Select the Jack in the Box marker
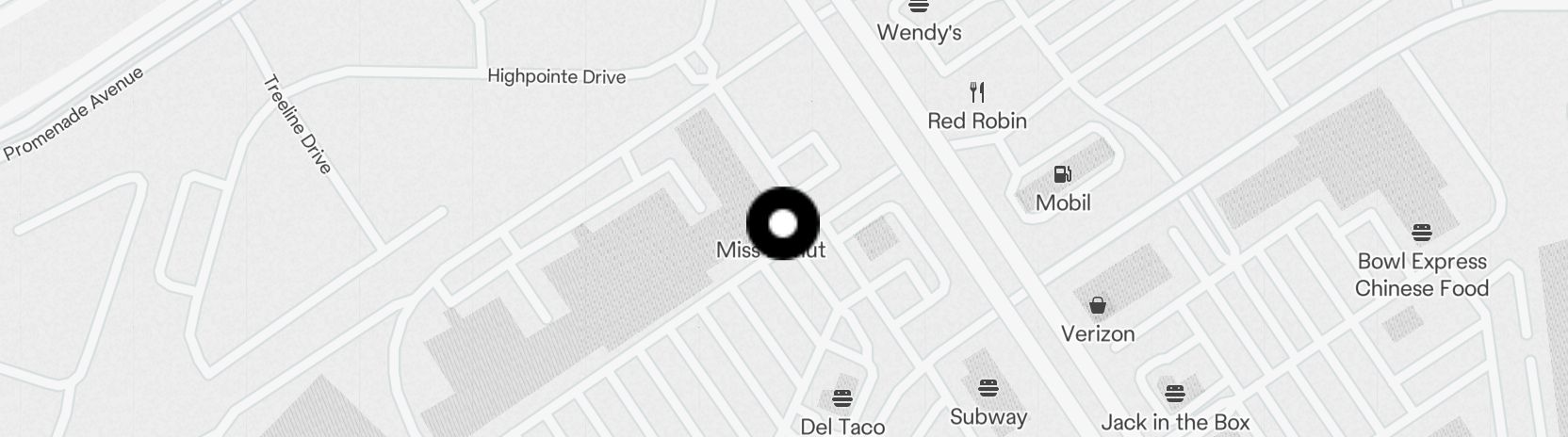Screen dimensions: 1568x437 [1174, 394]
